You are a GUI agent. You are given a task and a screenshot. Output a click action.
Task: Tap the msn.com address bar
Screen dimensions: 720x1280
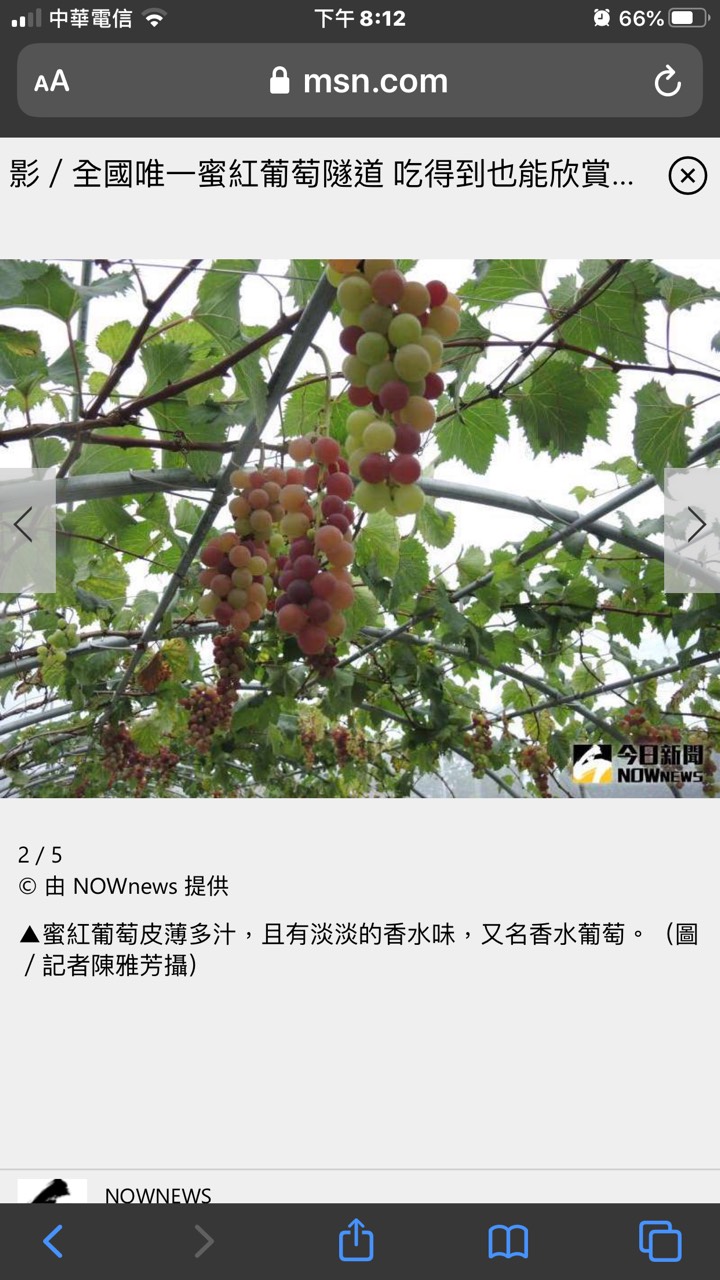tap(360, 82)
